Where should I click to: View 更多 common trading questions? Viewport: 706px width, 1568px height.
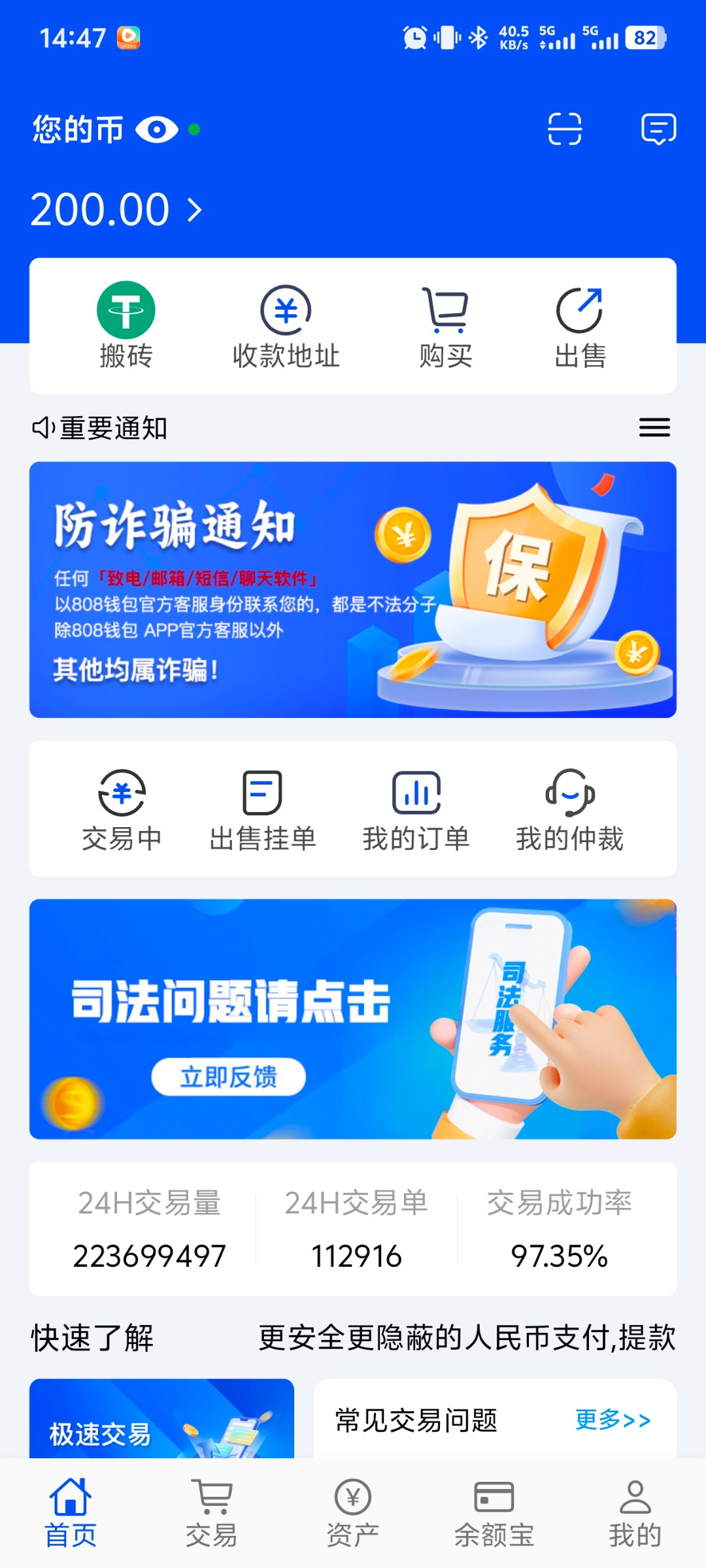[613, 1420]
